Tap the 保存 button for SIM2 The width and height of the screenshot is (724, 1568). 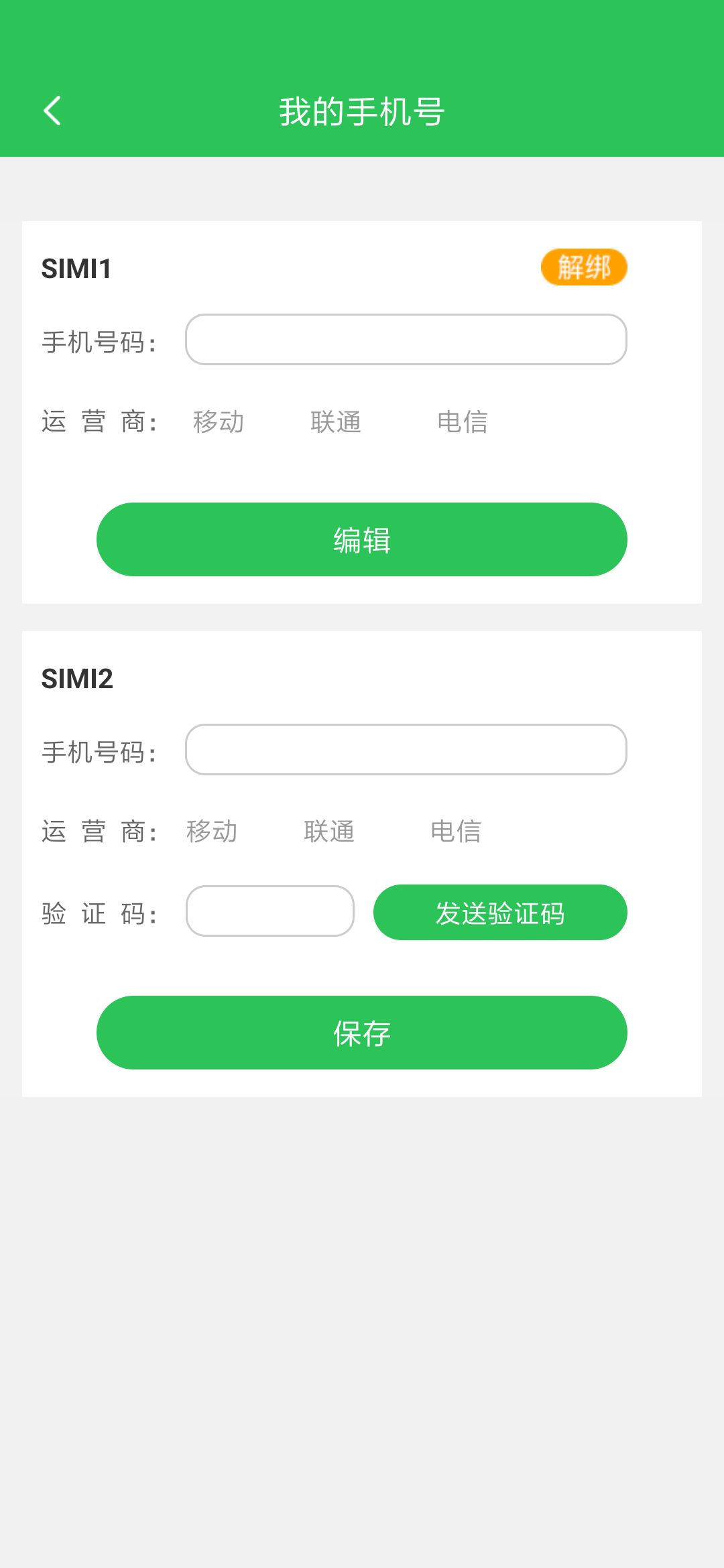click(x=362, y=1033)
